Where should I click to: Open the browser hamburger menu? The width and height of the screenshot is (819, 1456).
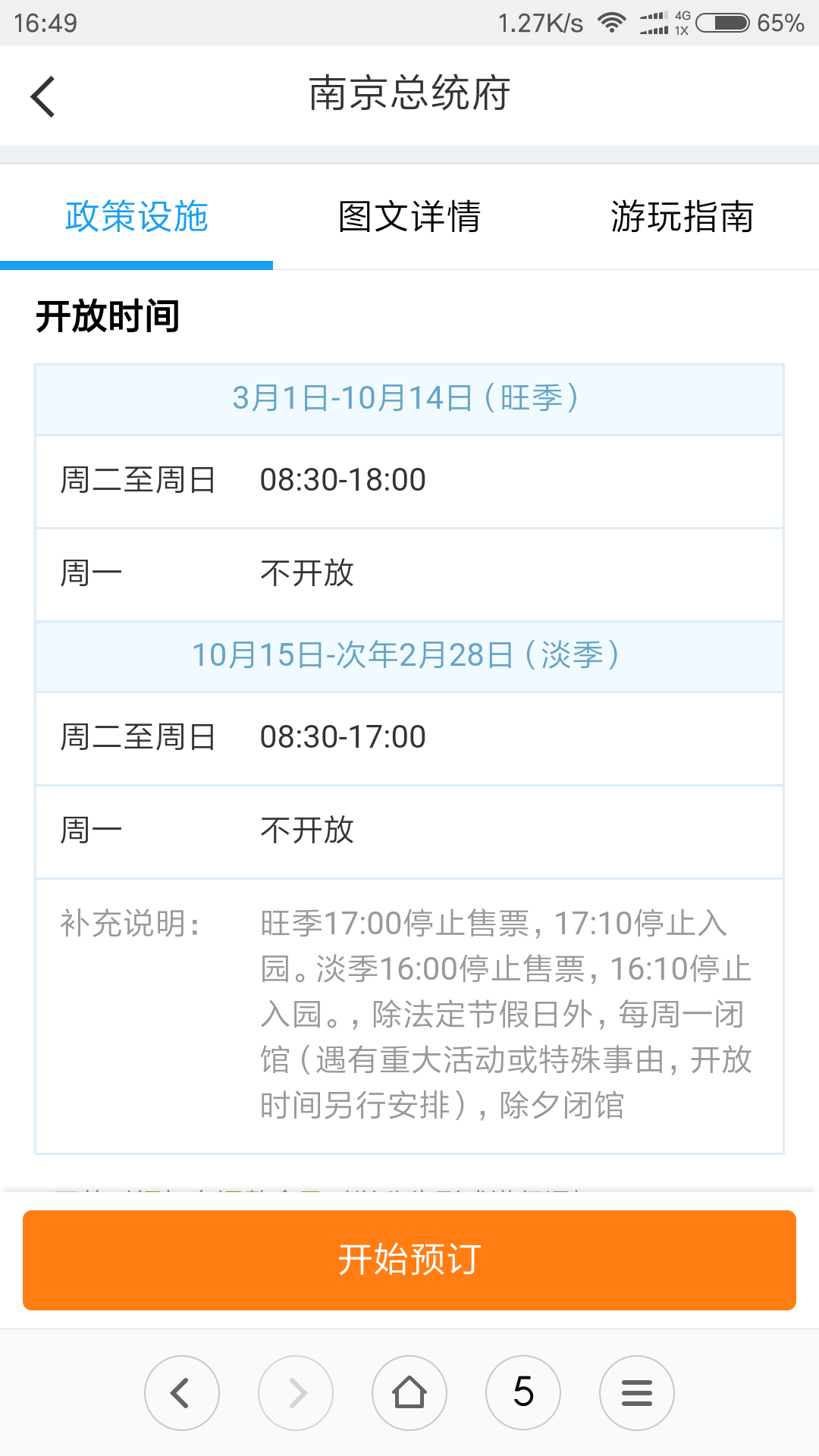click(x=636, y=1392)
